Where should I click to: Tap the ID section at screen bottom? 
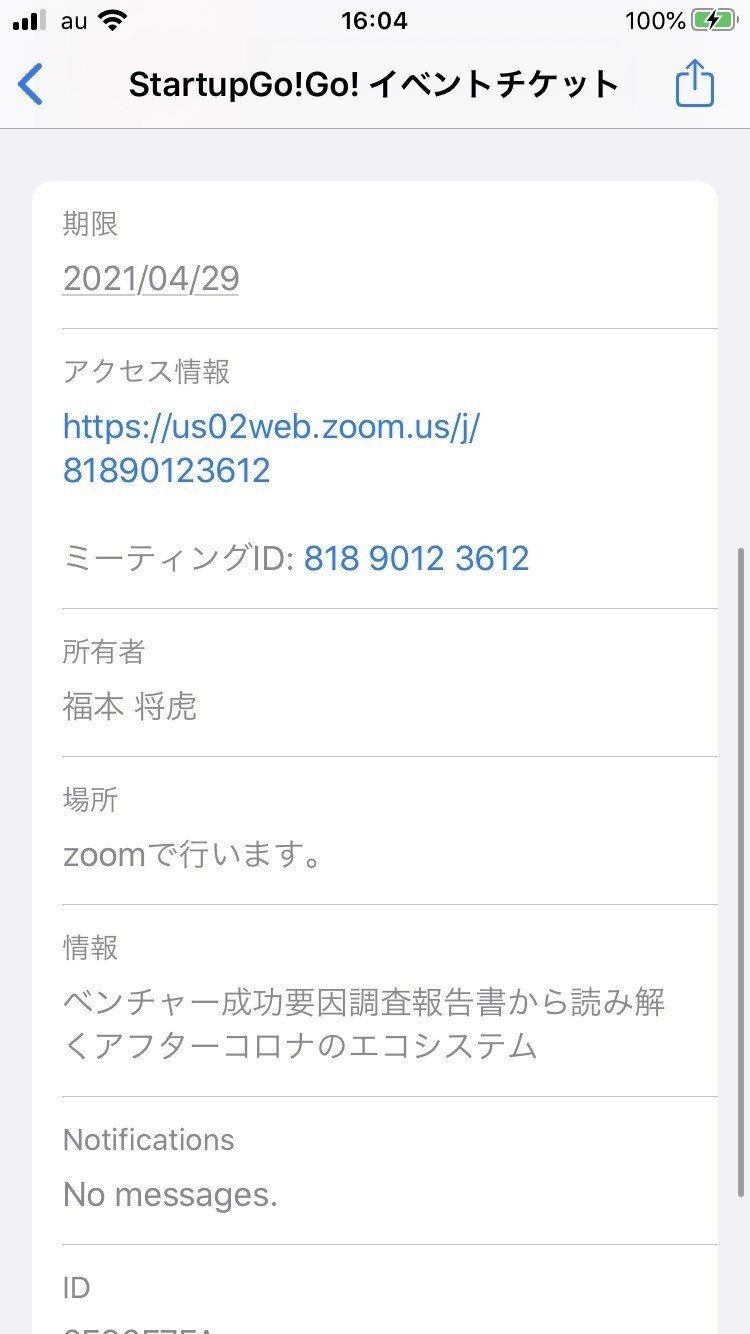coord(74,1288)
